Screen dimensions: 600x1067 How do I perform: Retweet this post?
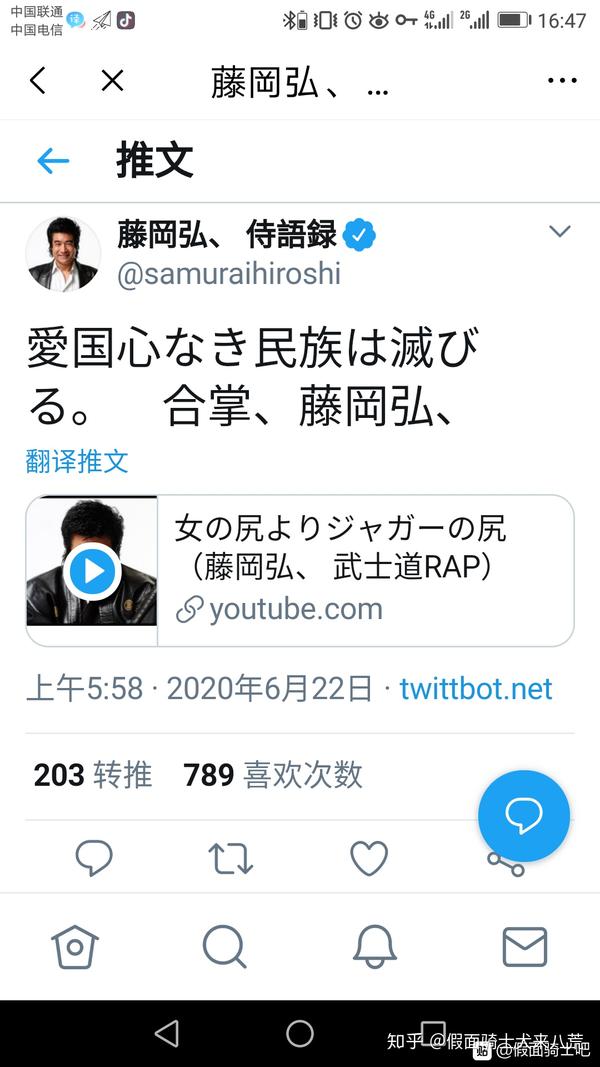click(x=230, y=858)
